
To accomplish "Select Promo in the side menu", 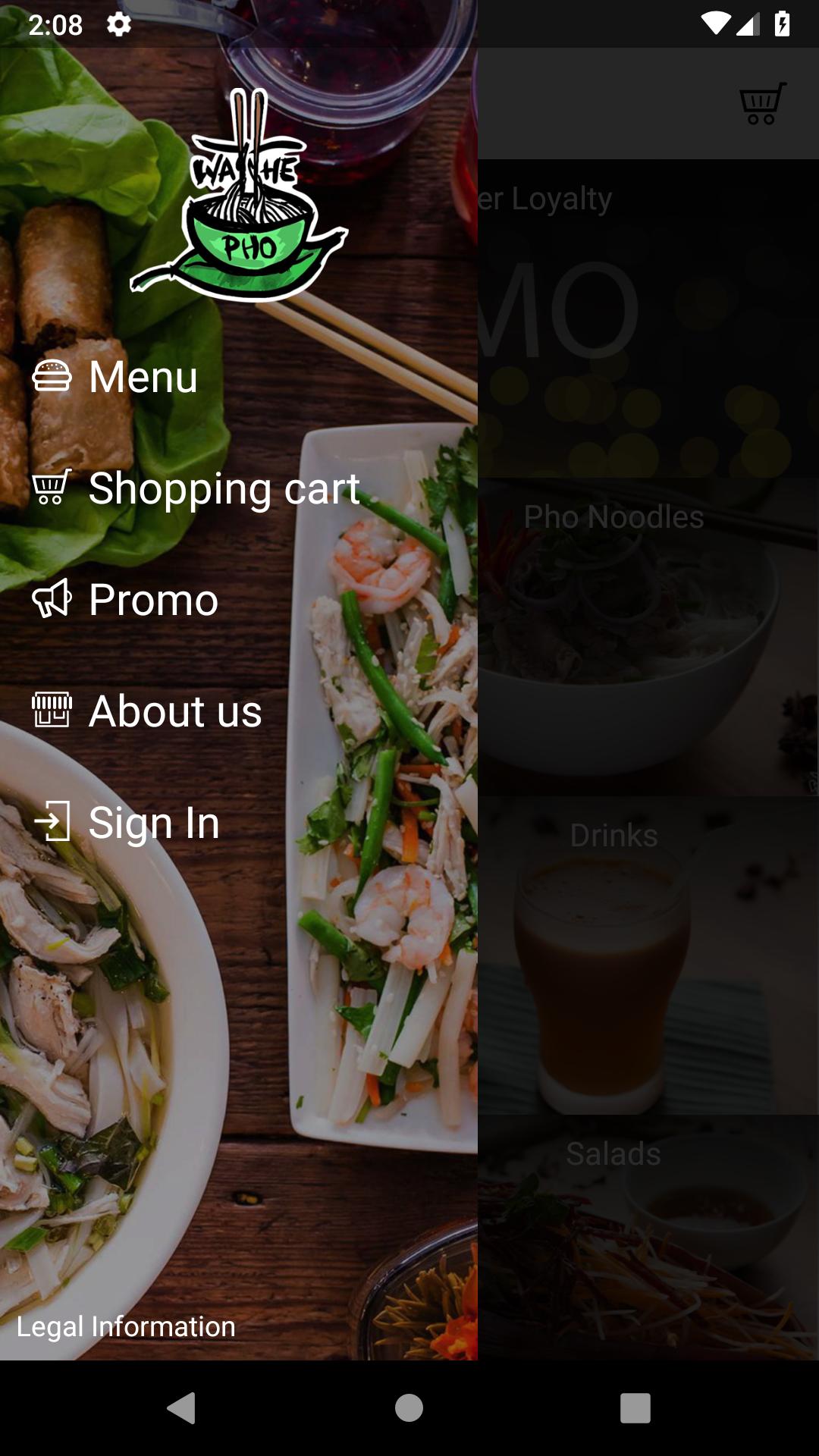I will [x=153, y=600].
